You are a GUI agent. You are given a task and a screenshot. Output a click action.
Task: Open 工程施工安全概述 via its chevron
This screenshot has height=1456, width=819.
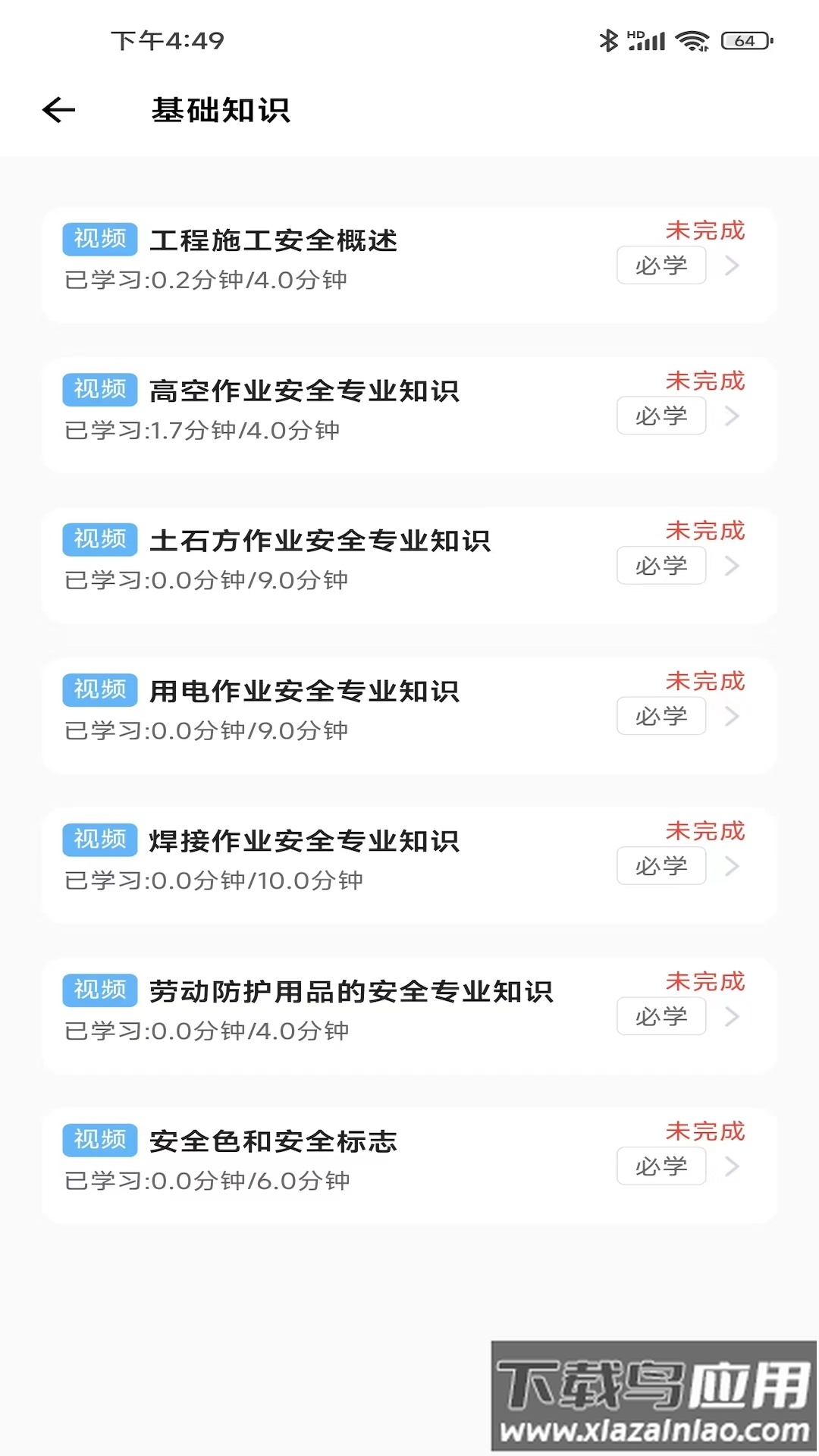tap(732, 265)
